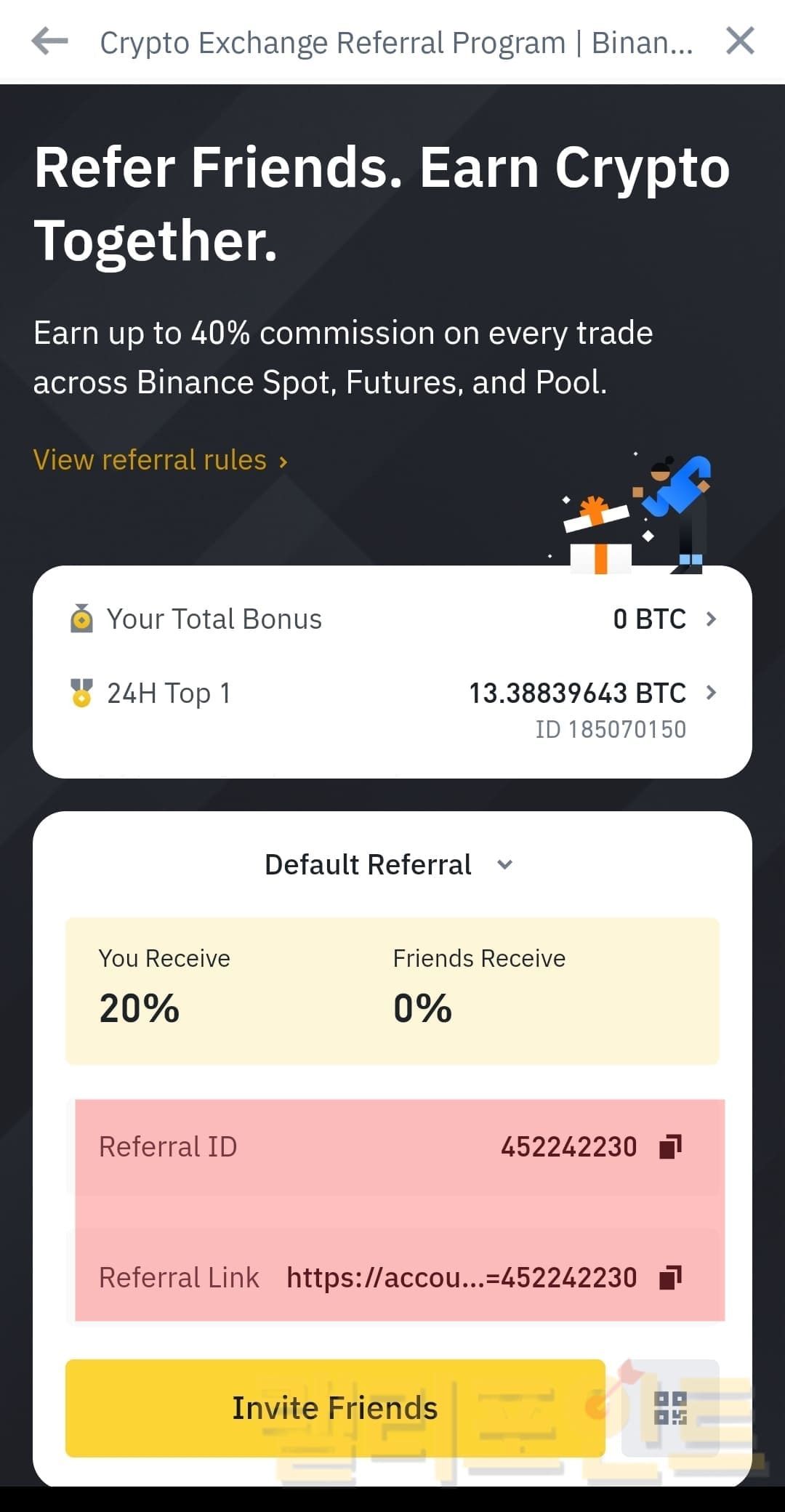Tap the Invite Friends button

335,1408
